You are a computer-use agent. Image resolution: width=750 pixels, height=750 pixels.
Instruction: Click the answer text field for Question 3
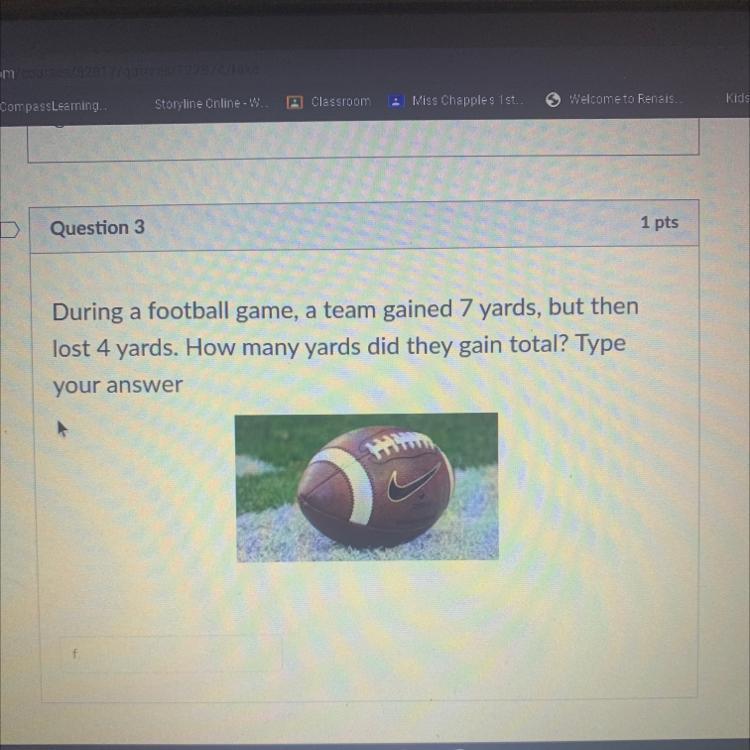click(x=170, y=654)
